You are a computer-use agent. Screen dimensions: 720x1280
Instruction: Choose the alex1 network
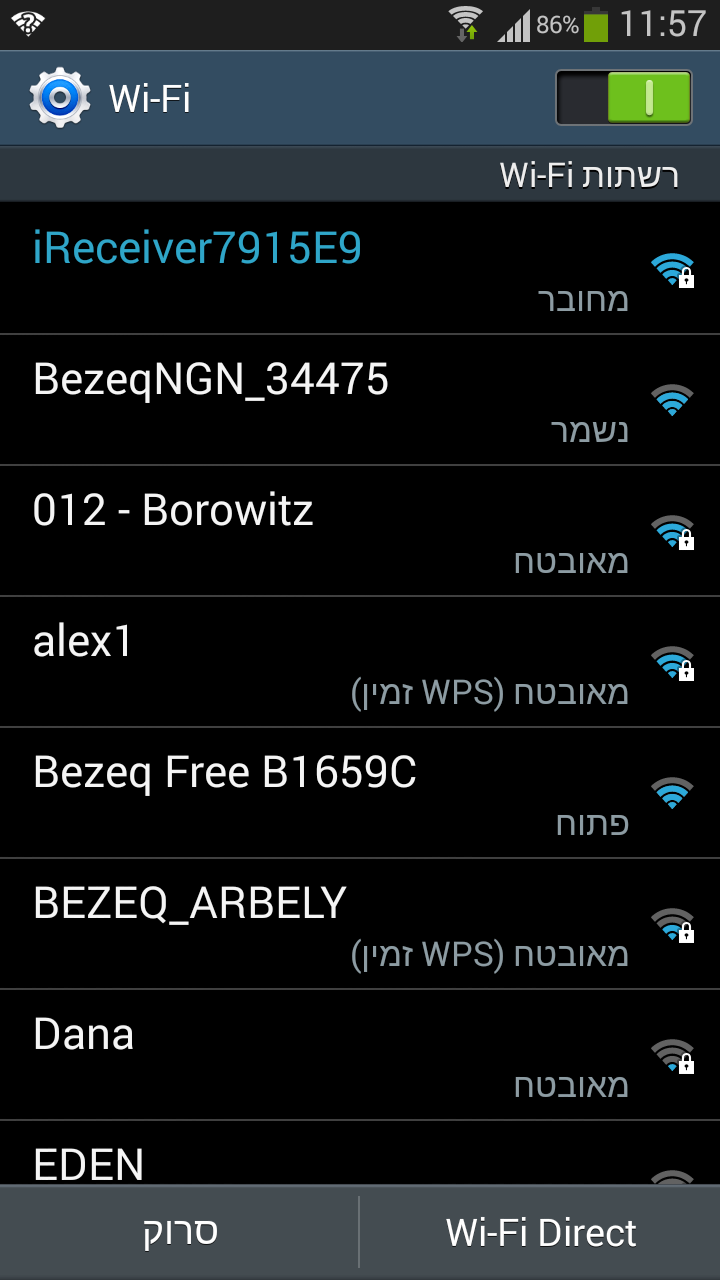[x=360, y=662]
